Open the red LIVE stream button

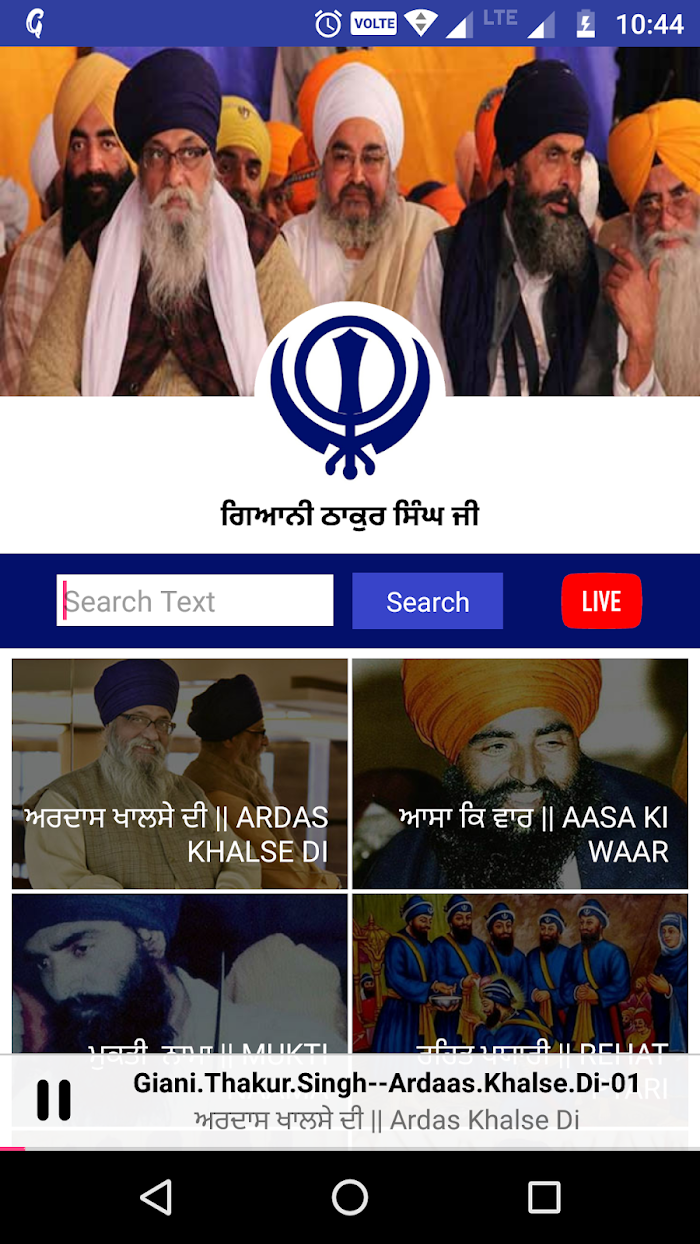click(601, 601)
